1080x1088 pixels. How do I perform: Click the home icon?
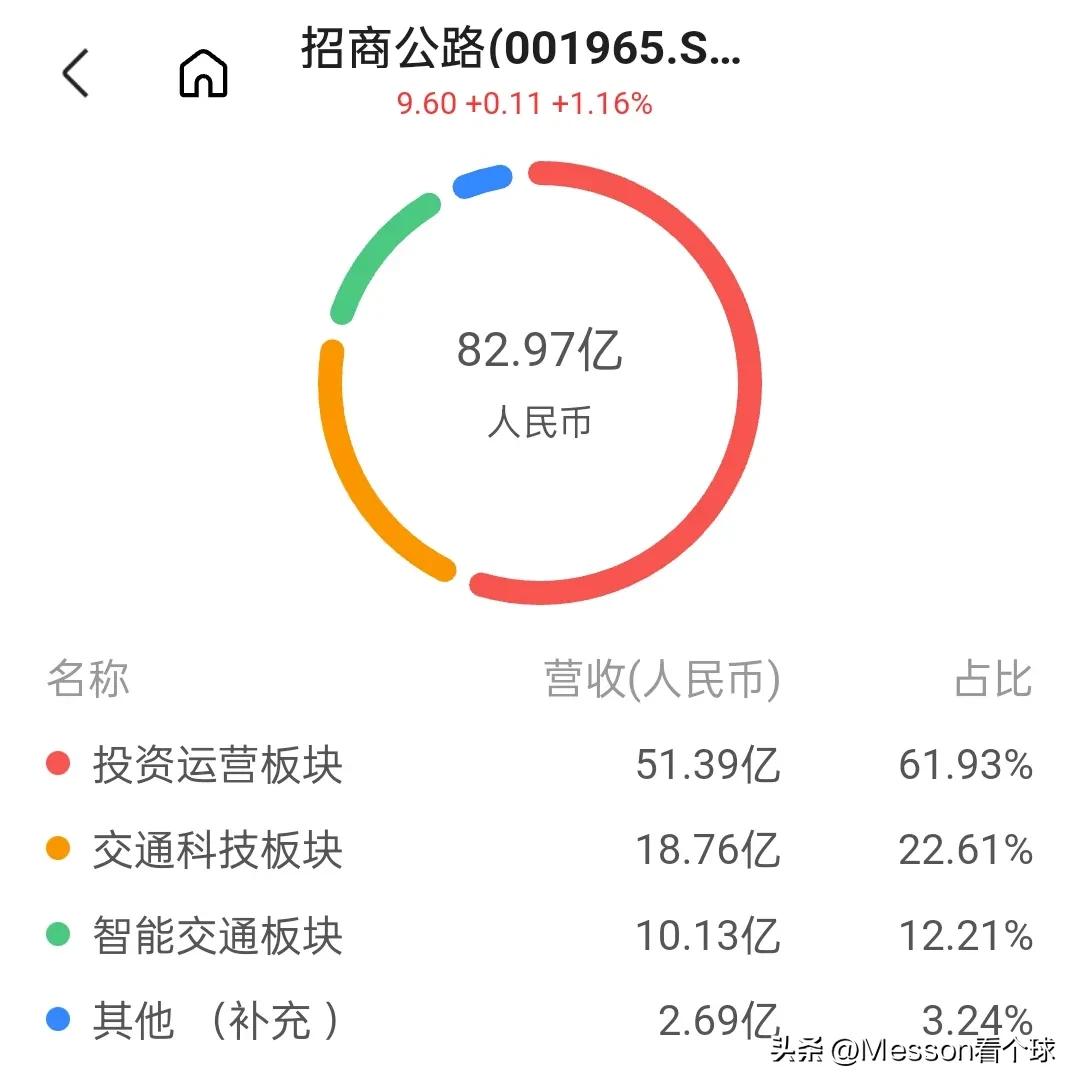[203, 73]
